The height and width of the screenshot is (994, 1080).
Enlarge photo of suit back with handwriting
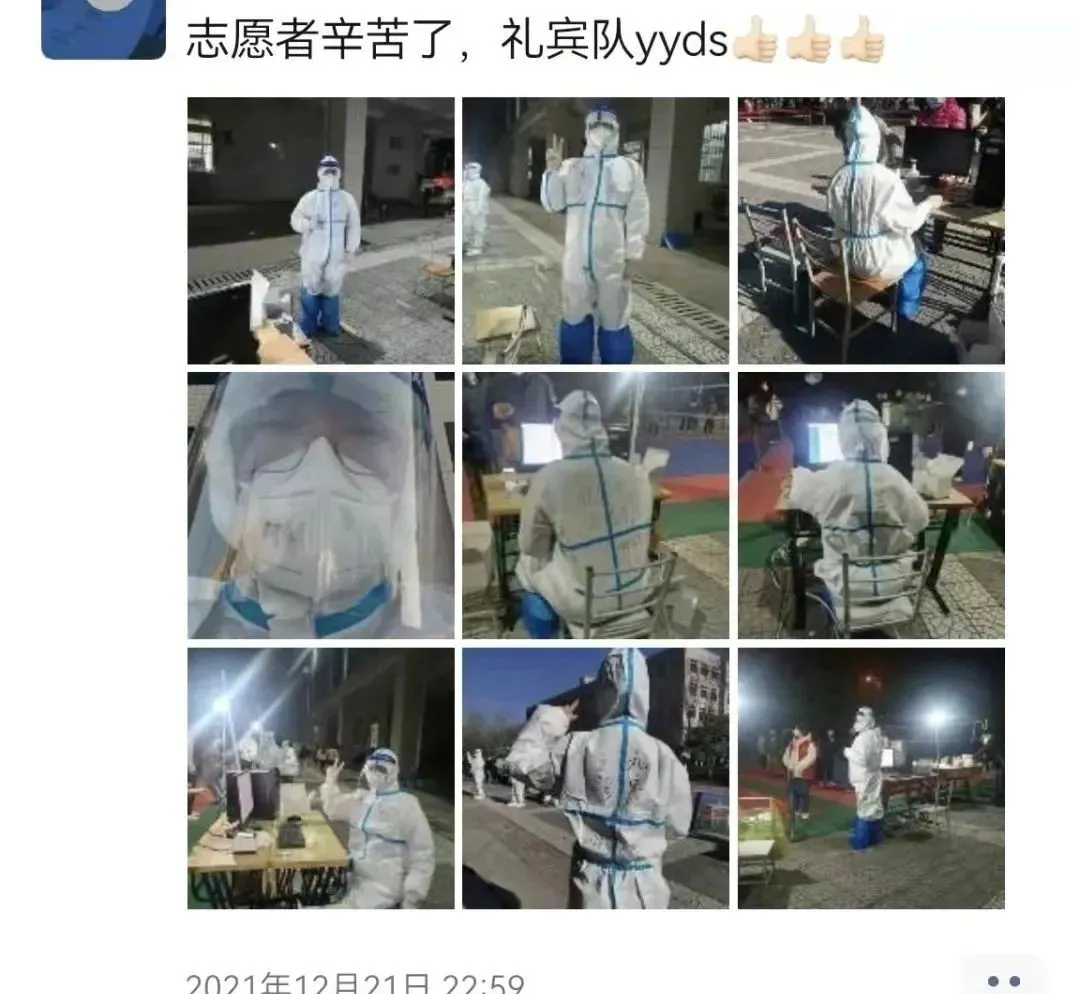(595, 778)
